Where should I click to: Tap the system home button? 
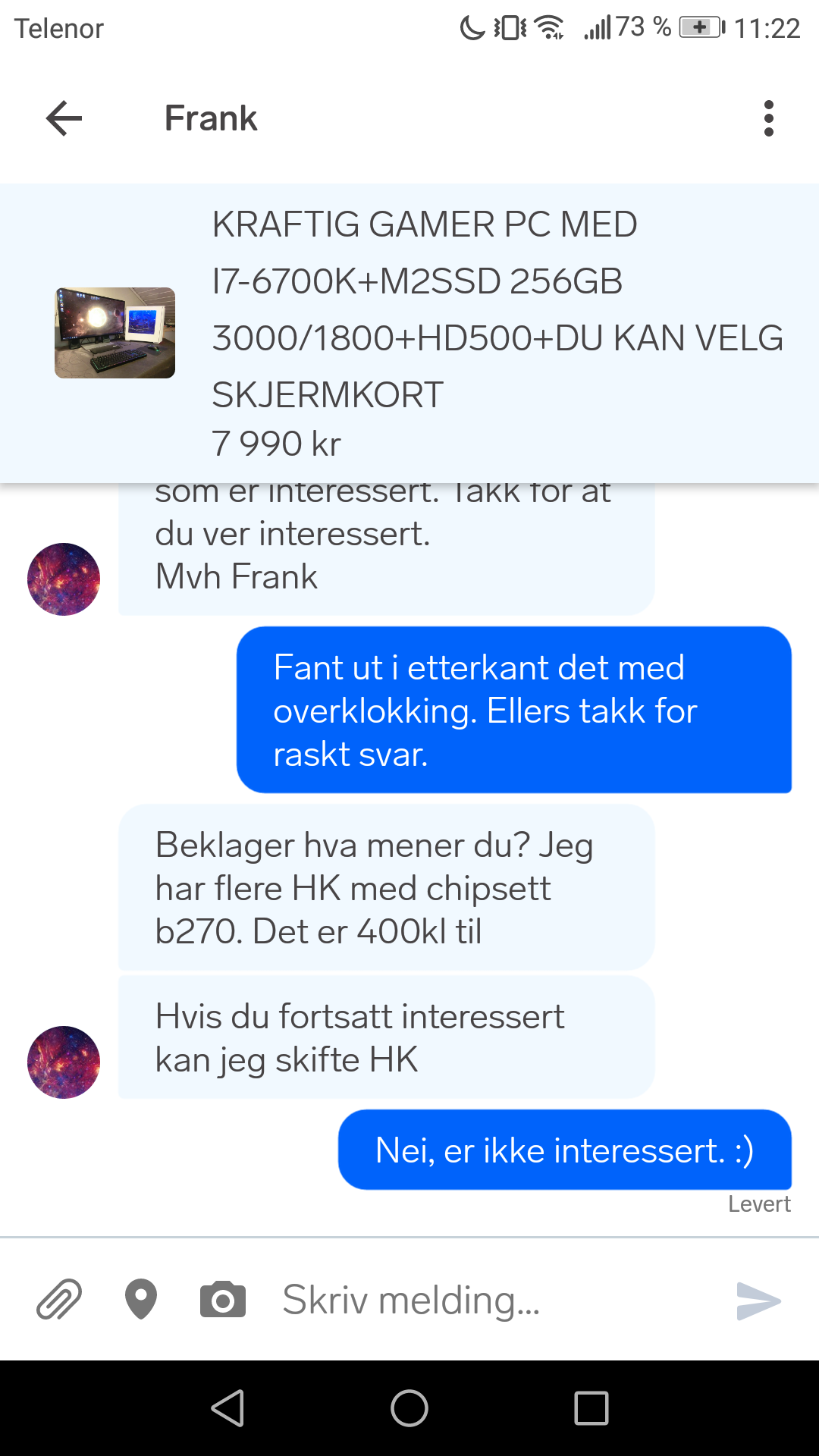point(409,1408)
